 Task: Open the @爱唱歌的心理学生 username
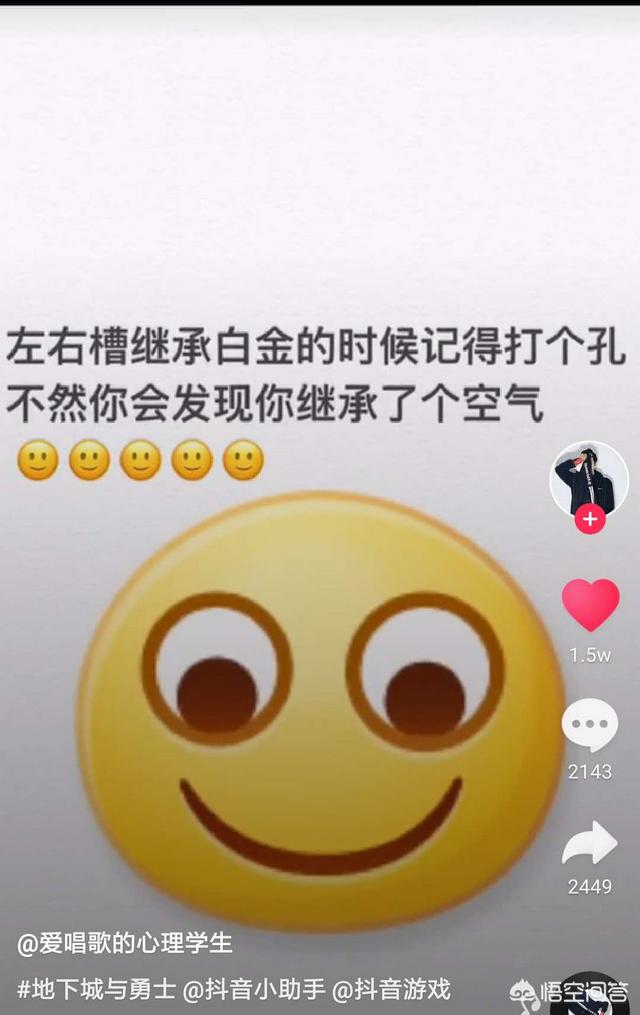(125, 943)
